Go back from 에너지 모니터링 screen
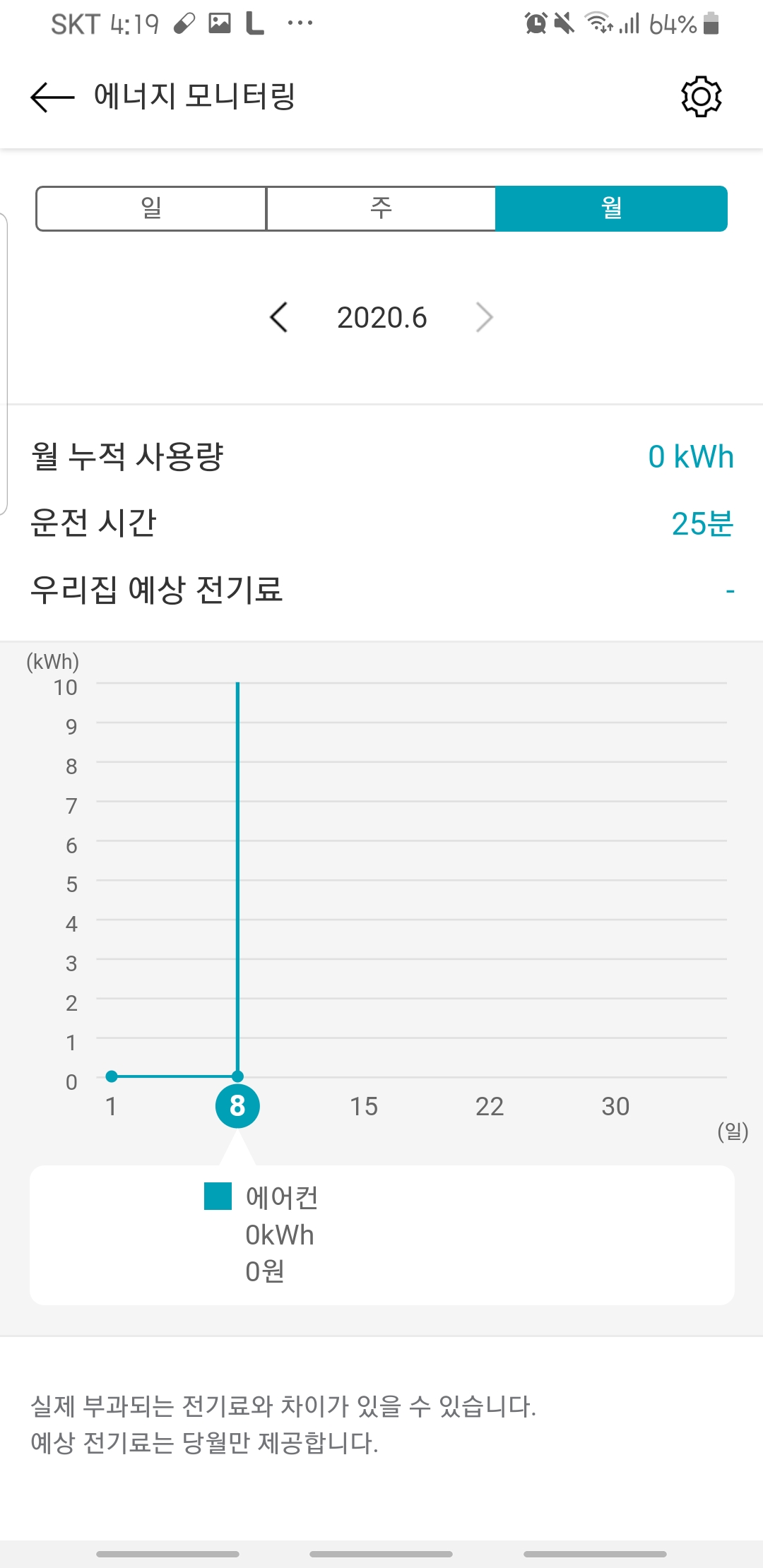 pyautogui.click(x=52, y=97)
